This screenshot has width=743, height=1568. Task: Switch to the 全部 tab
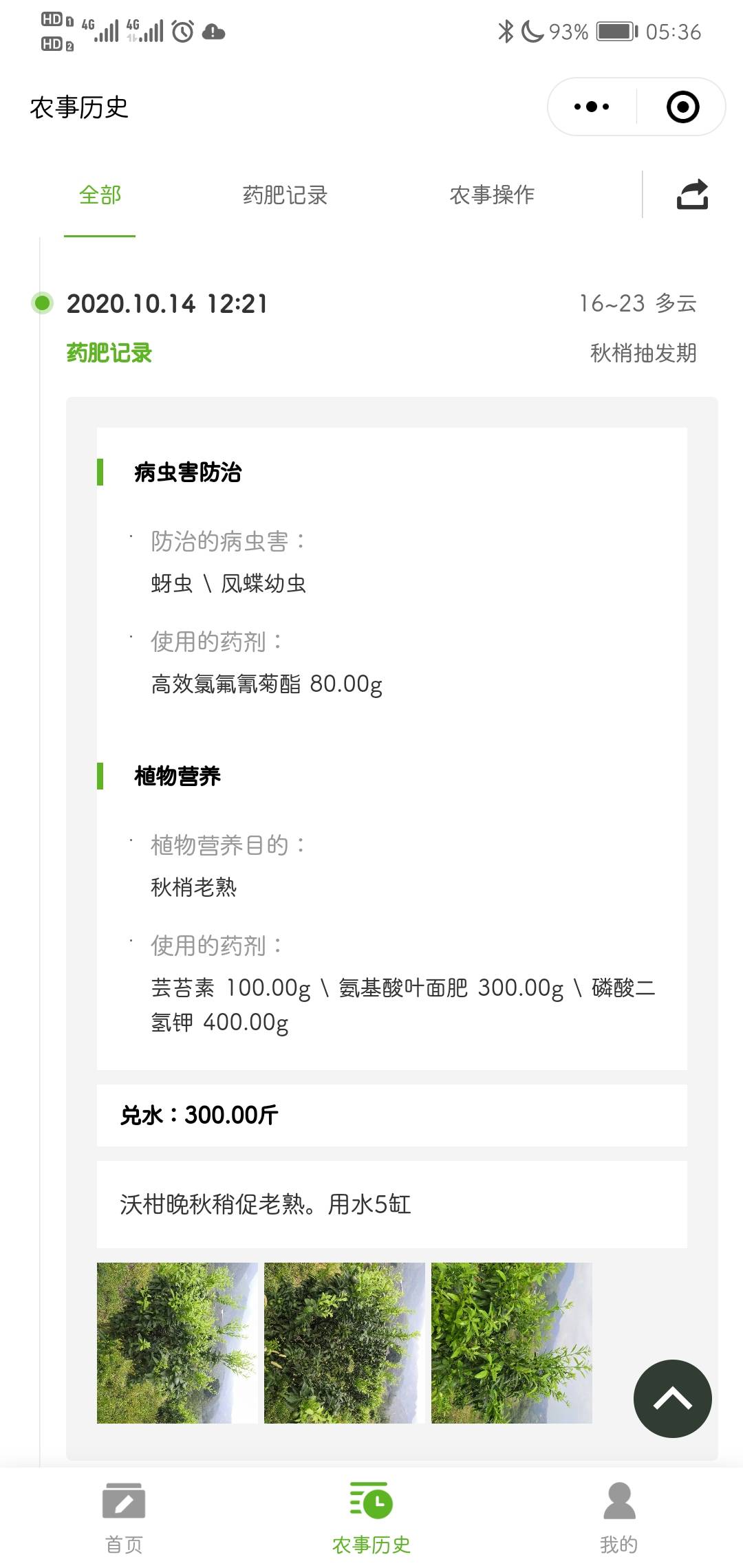point(100,195)
